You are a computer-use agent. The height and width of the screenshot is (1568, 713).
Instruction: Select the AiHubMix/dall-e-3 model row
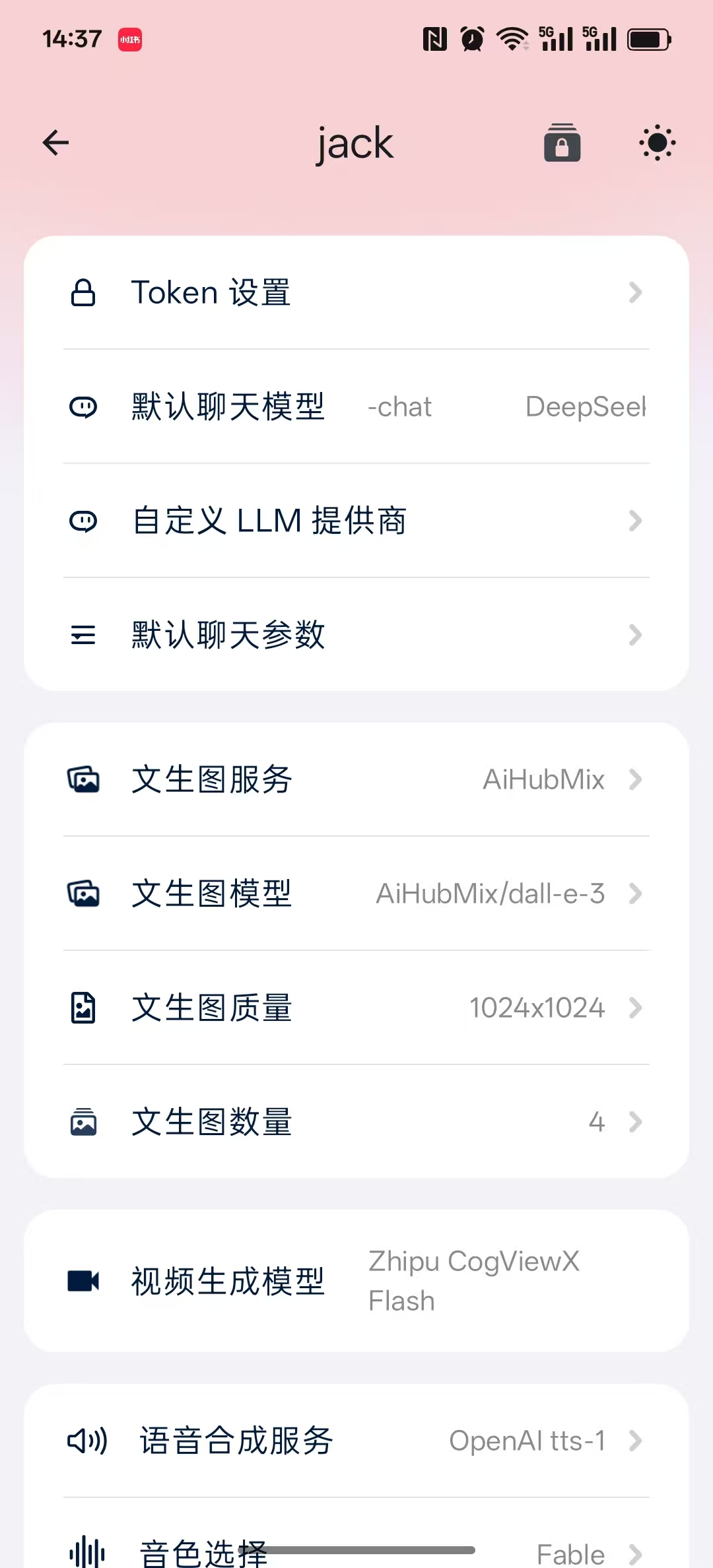click(x=356, y=894)
